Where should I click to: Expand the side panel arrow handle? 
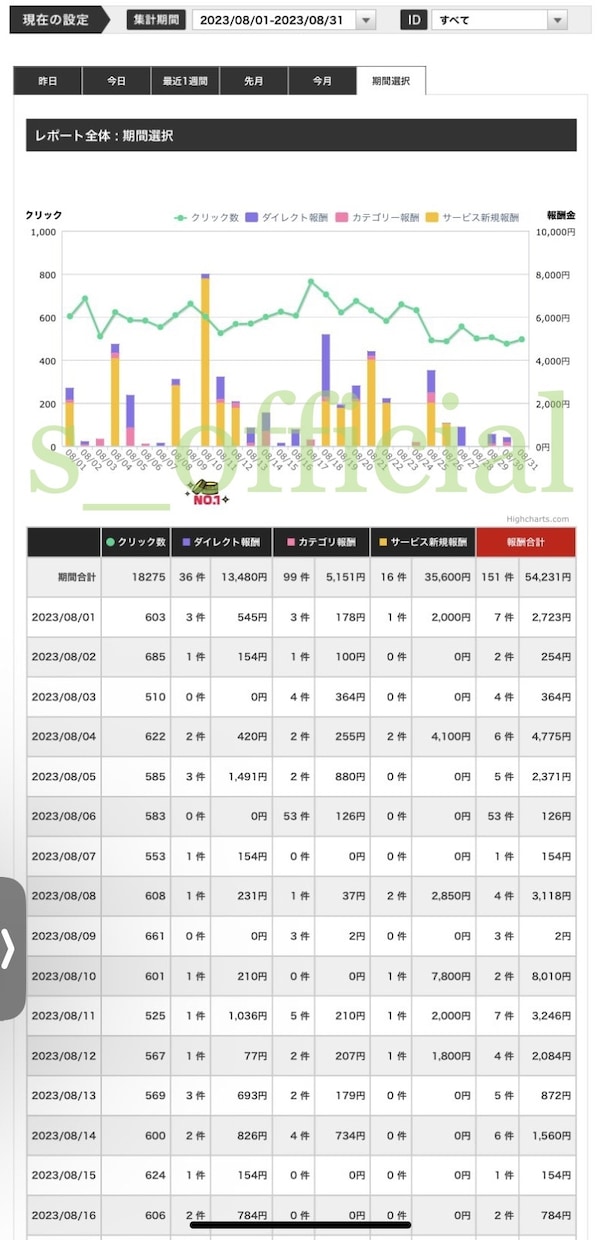(x=10, y=949)
